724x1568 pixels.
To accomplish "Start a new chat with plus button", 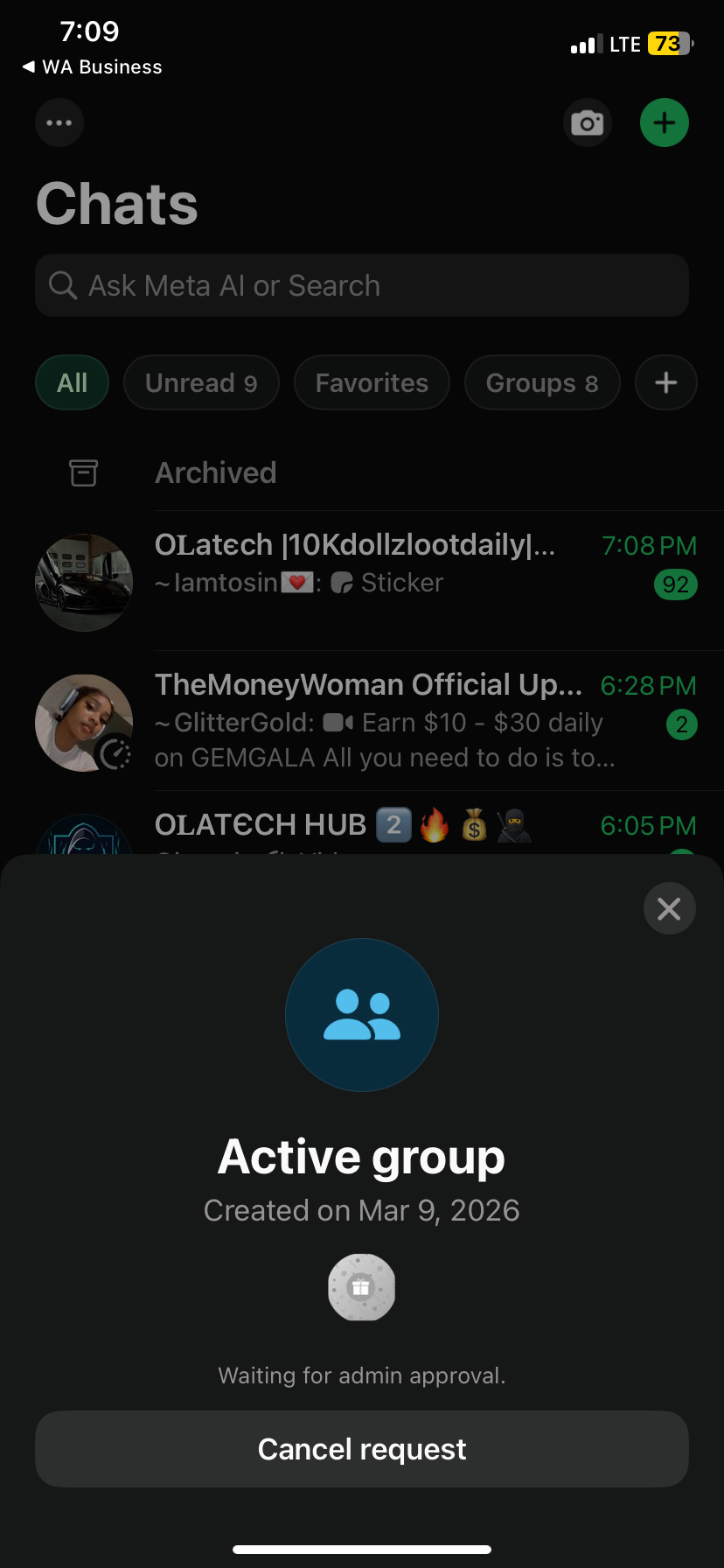I will click(664, 123).
